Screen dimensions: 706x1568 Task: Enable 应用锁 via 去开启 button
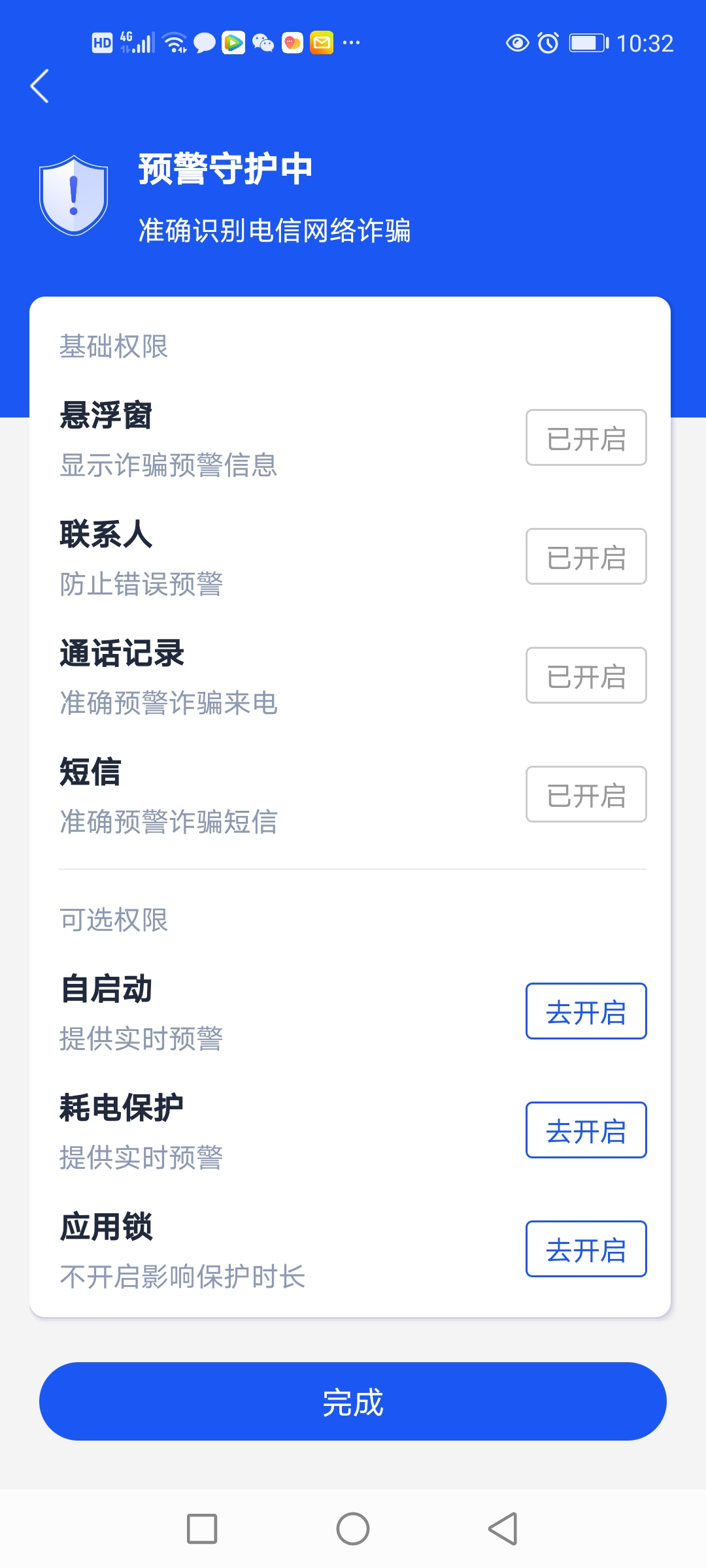point(586,1249)
